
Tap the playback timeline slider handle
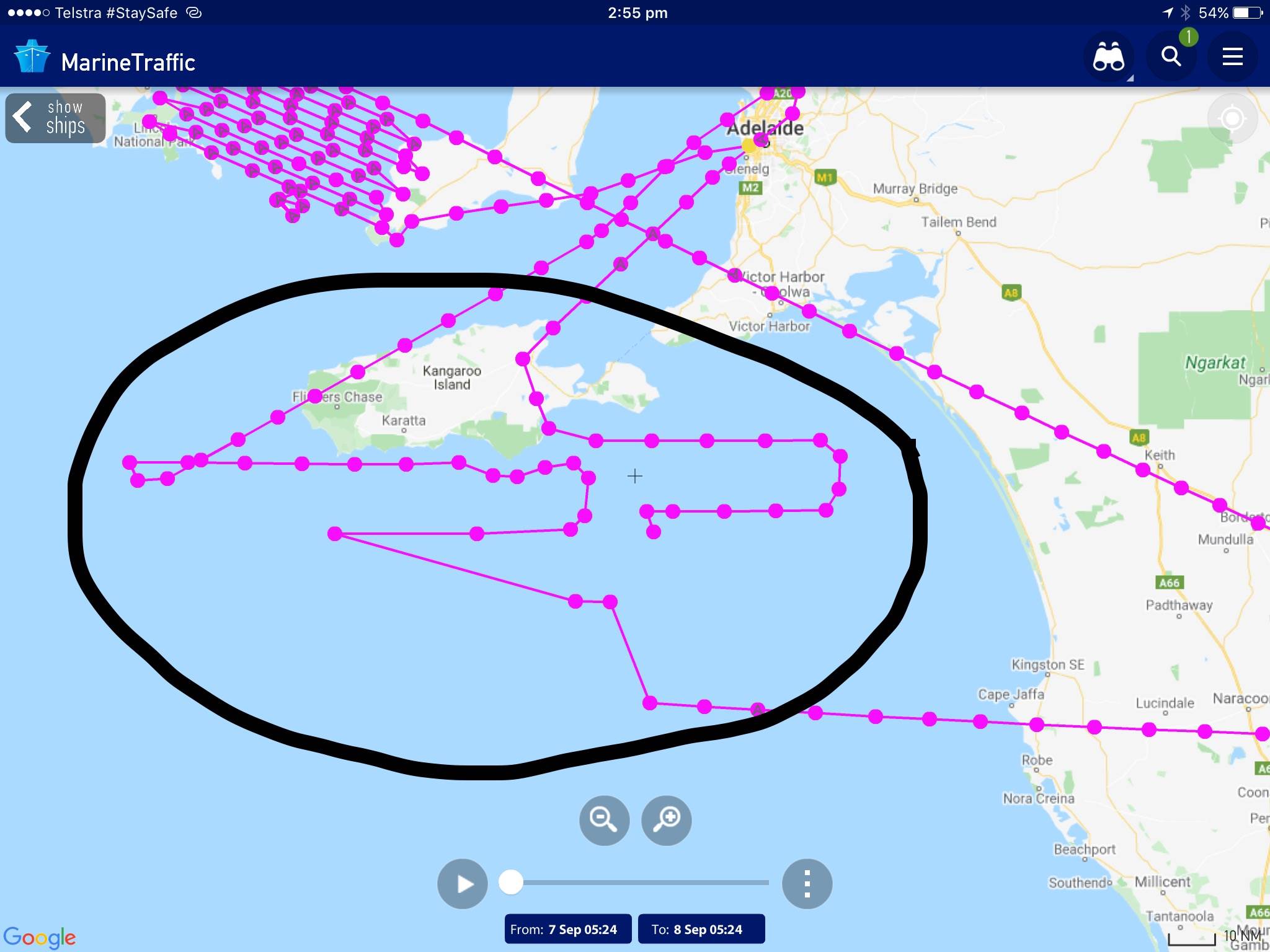click(x=511, y=882)
